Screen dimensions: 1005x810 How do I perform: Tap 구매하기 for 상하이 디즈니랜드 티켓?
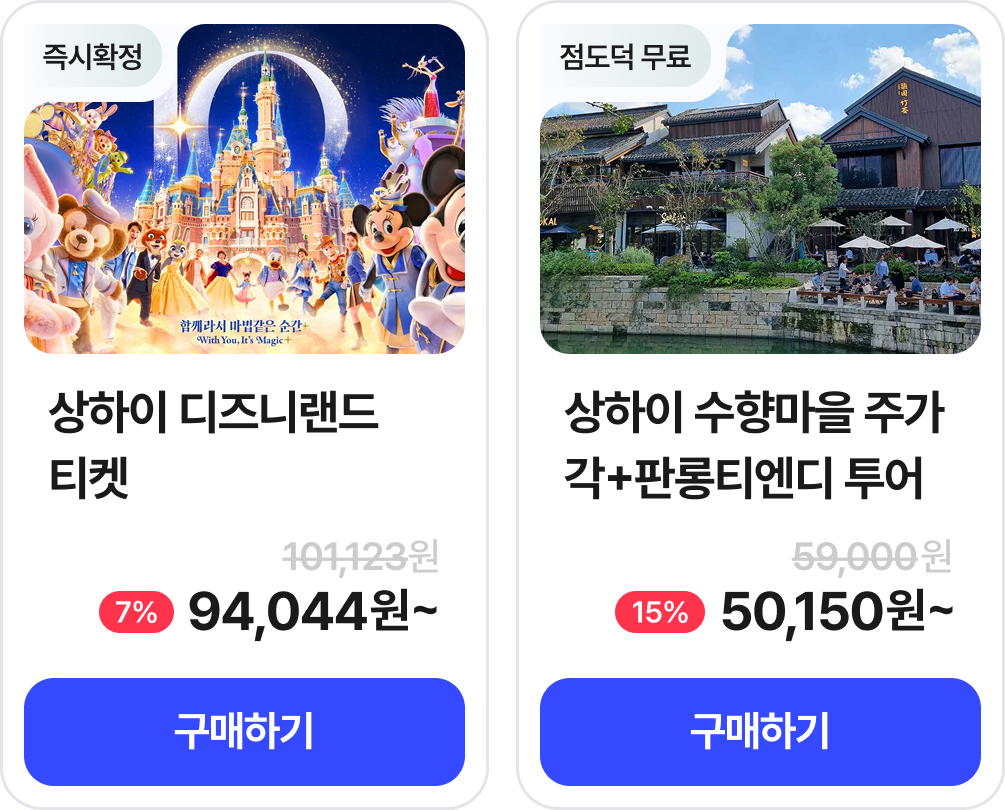point(244,731)
